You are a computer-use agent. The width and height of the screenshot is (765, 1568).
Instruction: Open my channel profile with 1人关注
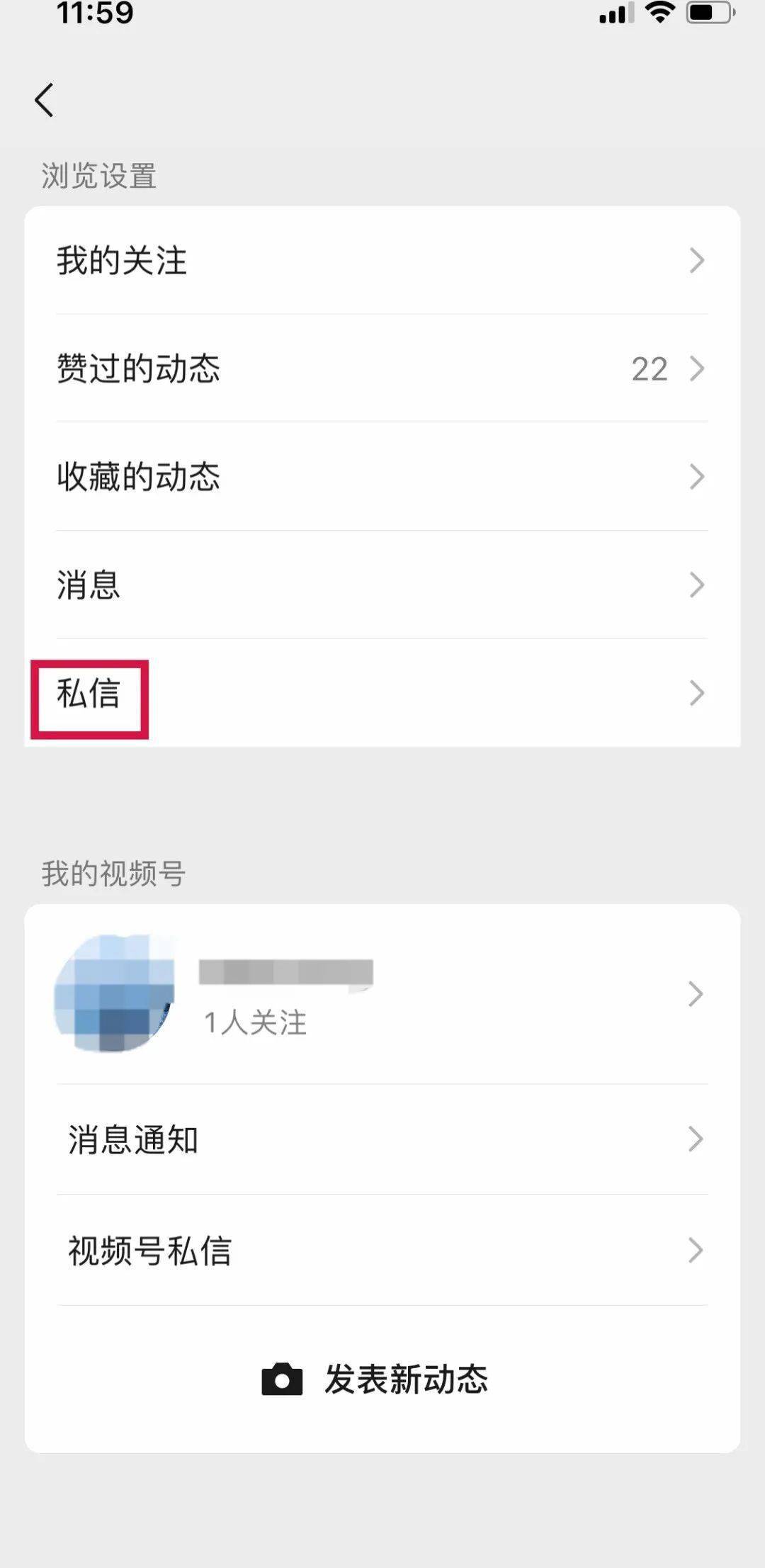tap(382, 994)
